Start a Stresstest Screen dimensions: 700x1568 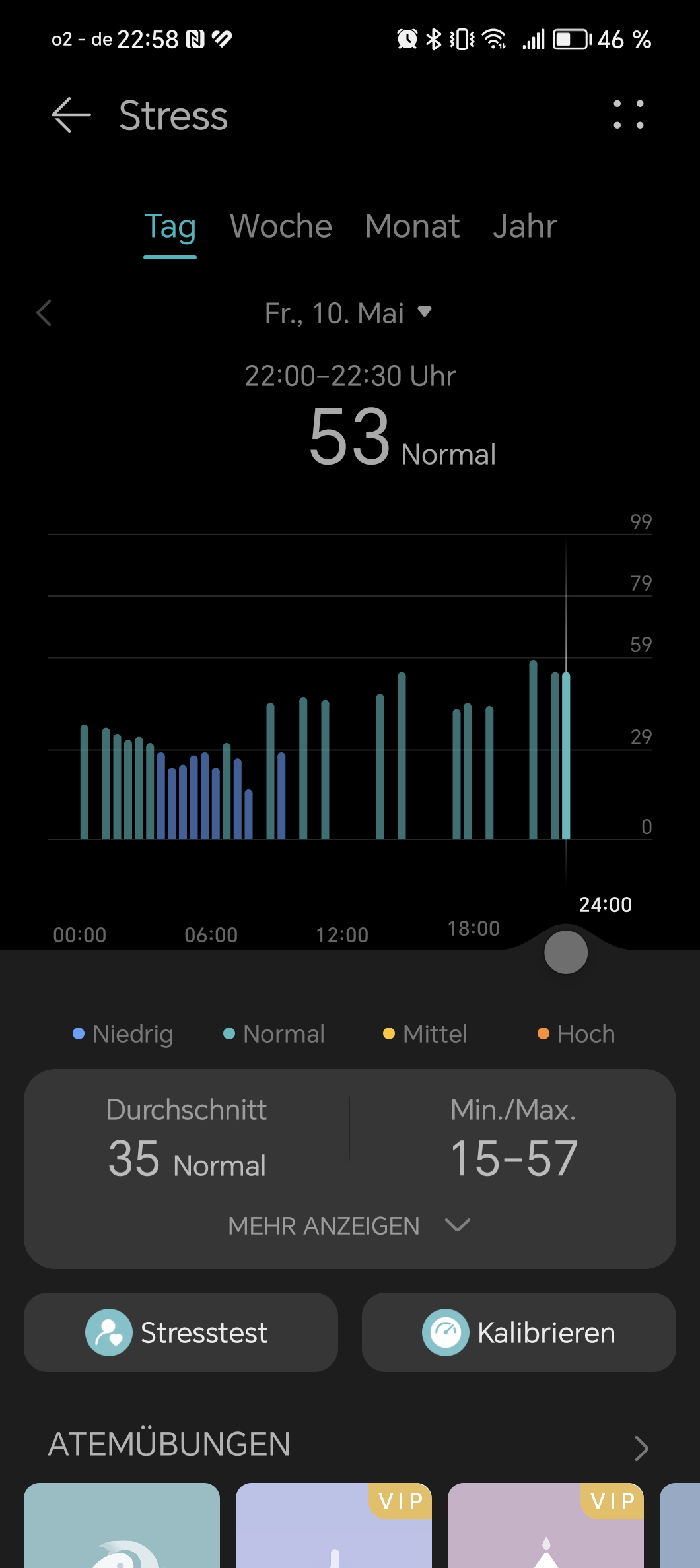181,1332
